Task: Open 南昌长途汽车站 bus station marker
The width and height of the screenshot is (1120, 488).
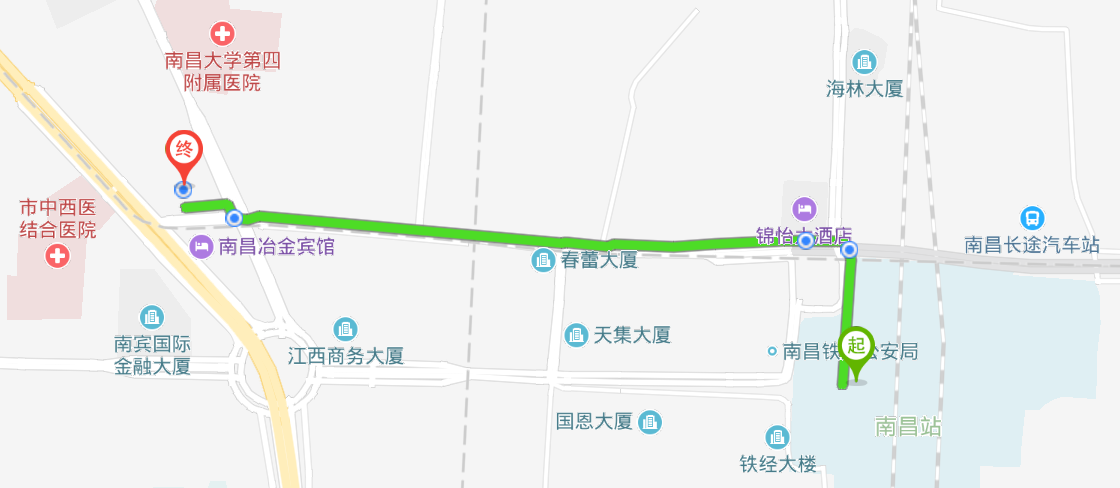Action: click(1032, 217)
